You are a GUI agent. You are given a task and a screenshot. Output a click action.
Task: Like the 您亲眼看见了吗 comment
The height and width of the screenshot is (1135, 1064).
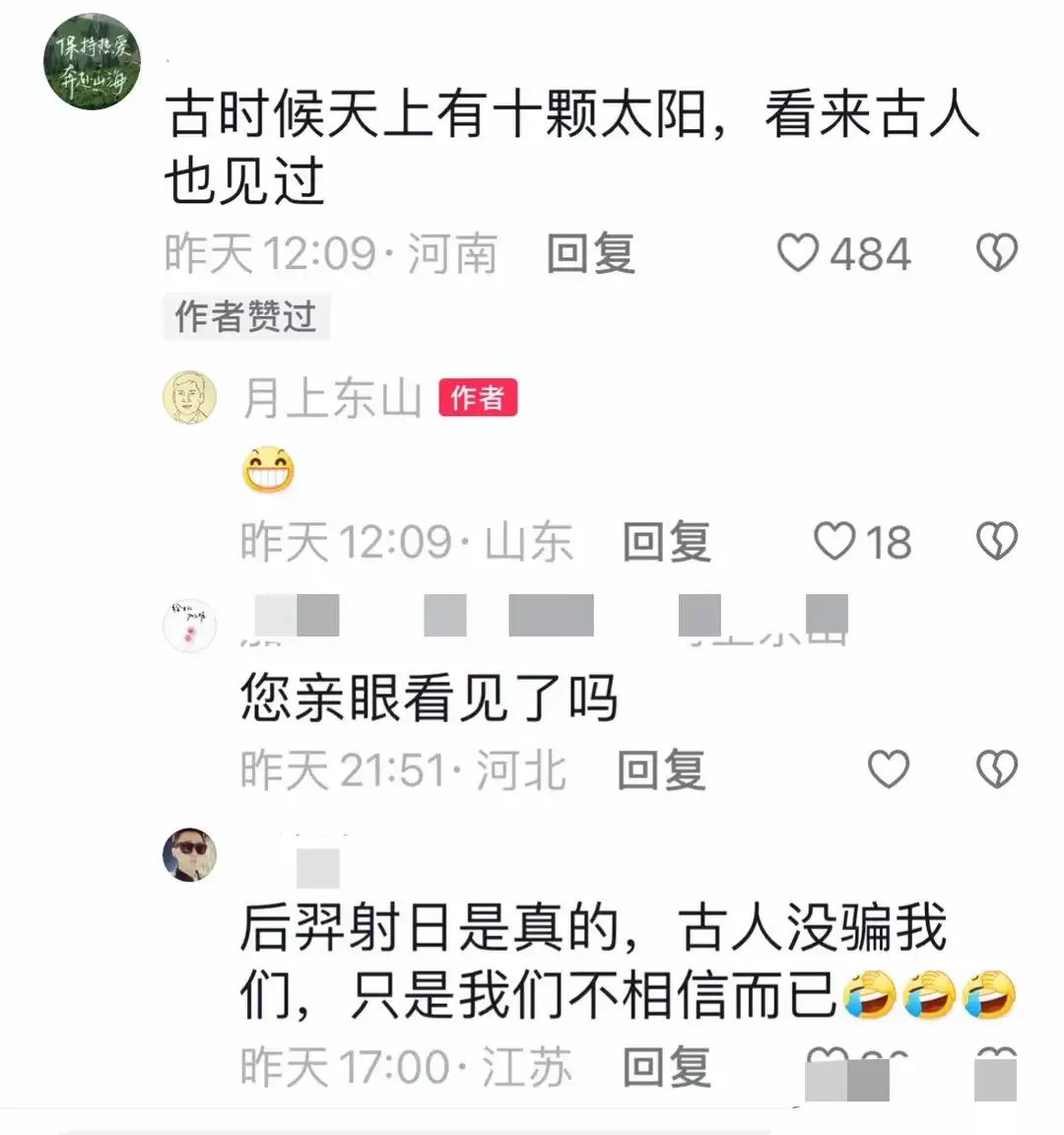pos(888,769)
